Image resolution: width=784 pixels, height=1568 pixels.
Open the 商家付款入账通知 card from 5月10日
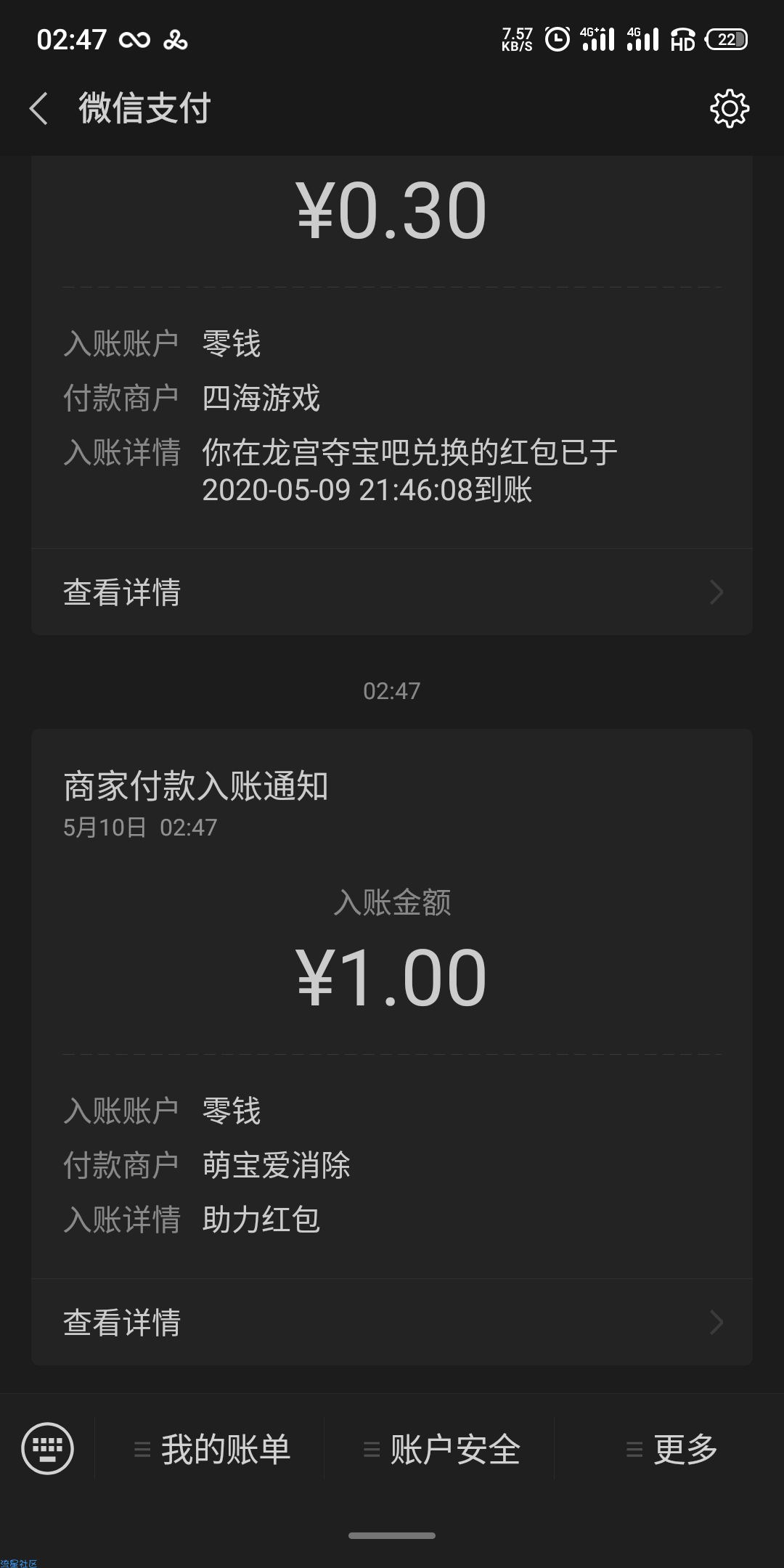pos(392,1047)
